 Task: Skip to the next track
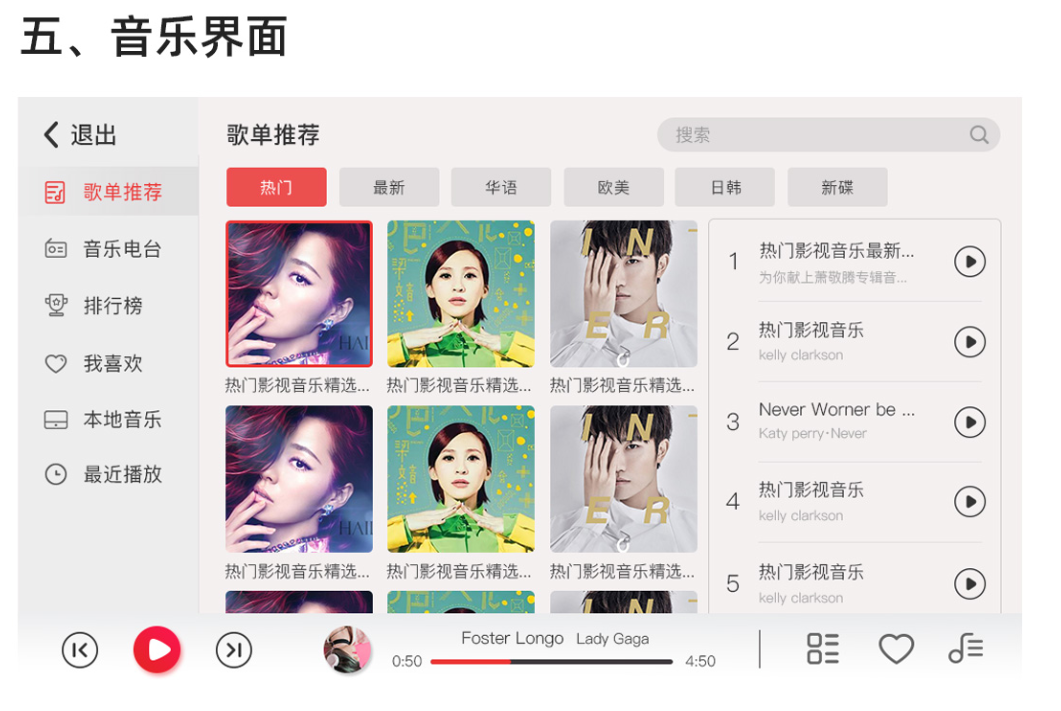pos(234,651)
